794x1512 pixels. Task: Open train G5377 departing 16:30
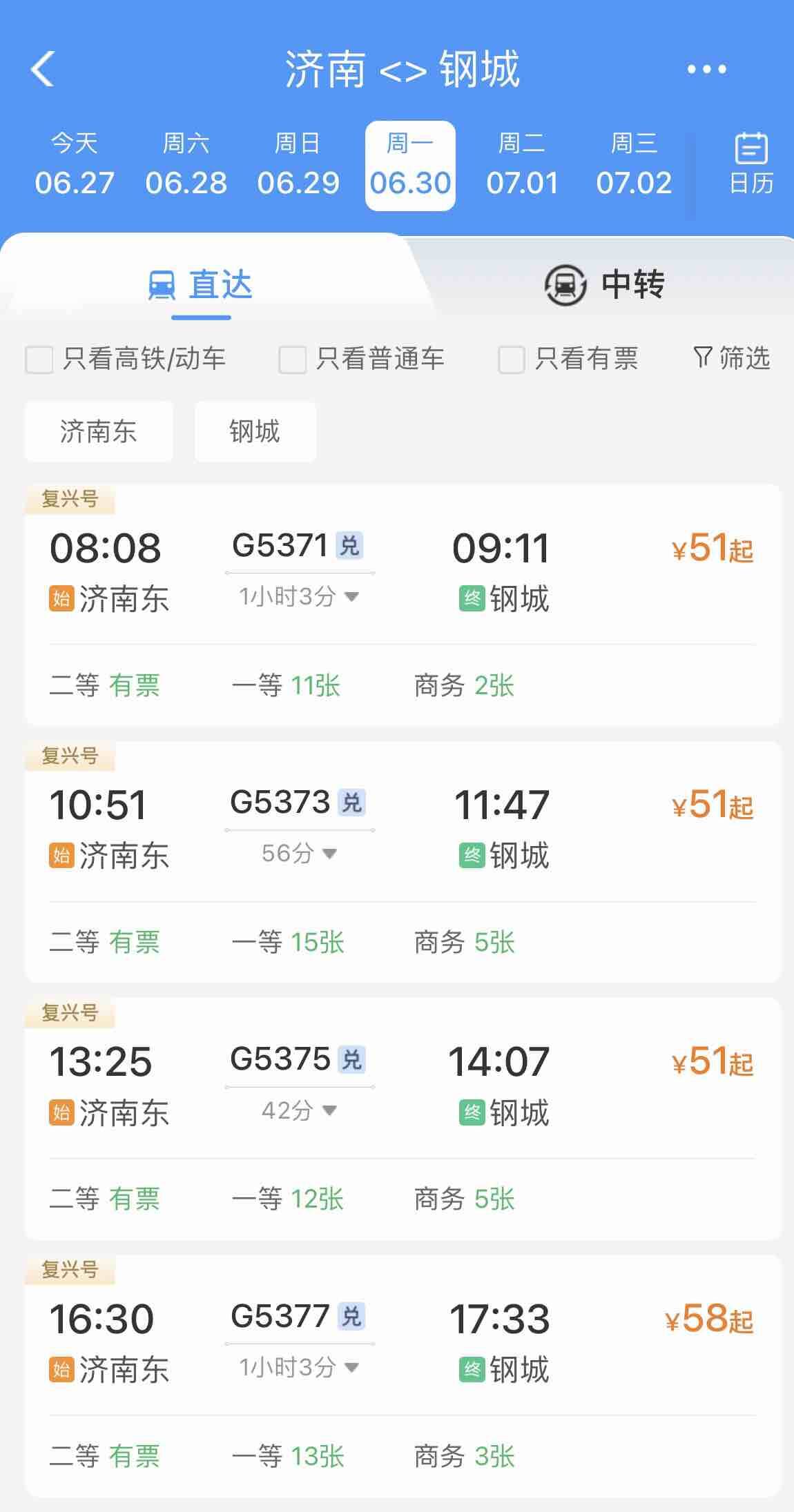(x=403, y=1375)
